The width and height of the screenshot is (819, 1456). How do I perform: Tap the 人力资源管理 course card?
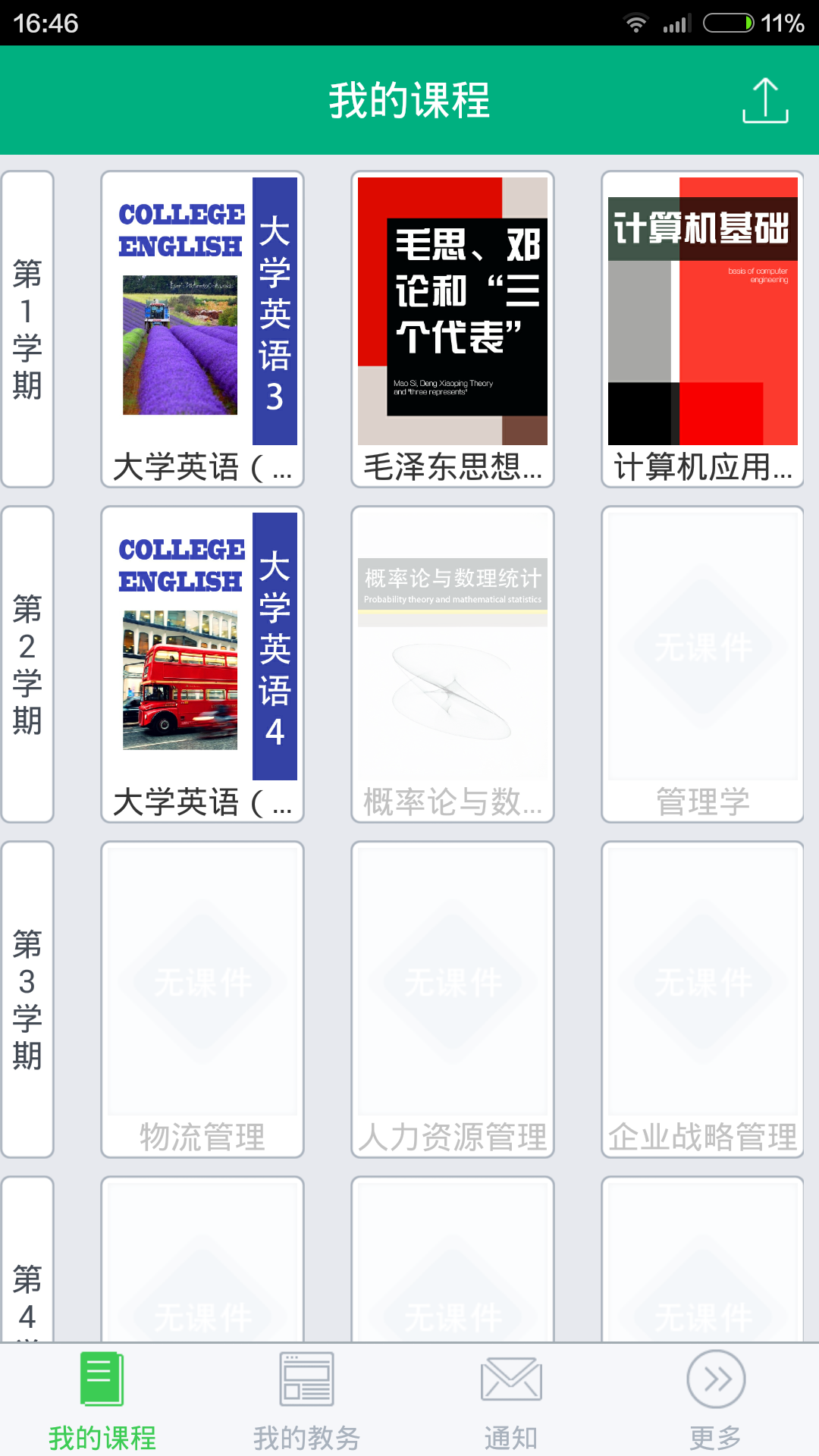pos(451,986)
